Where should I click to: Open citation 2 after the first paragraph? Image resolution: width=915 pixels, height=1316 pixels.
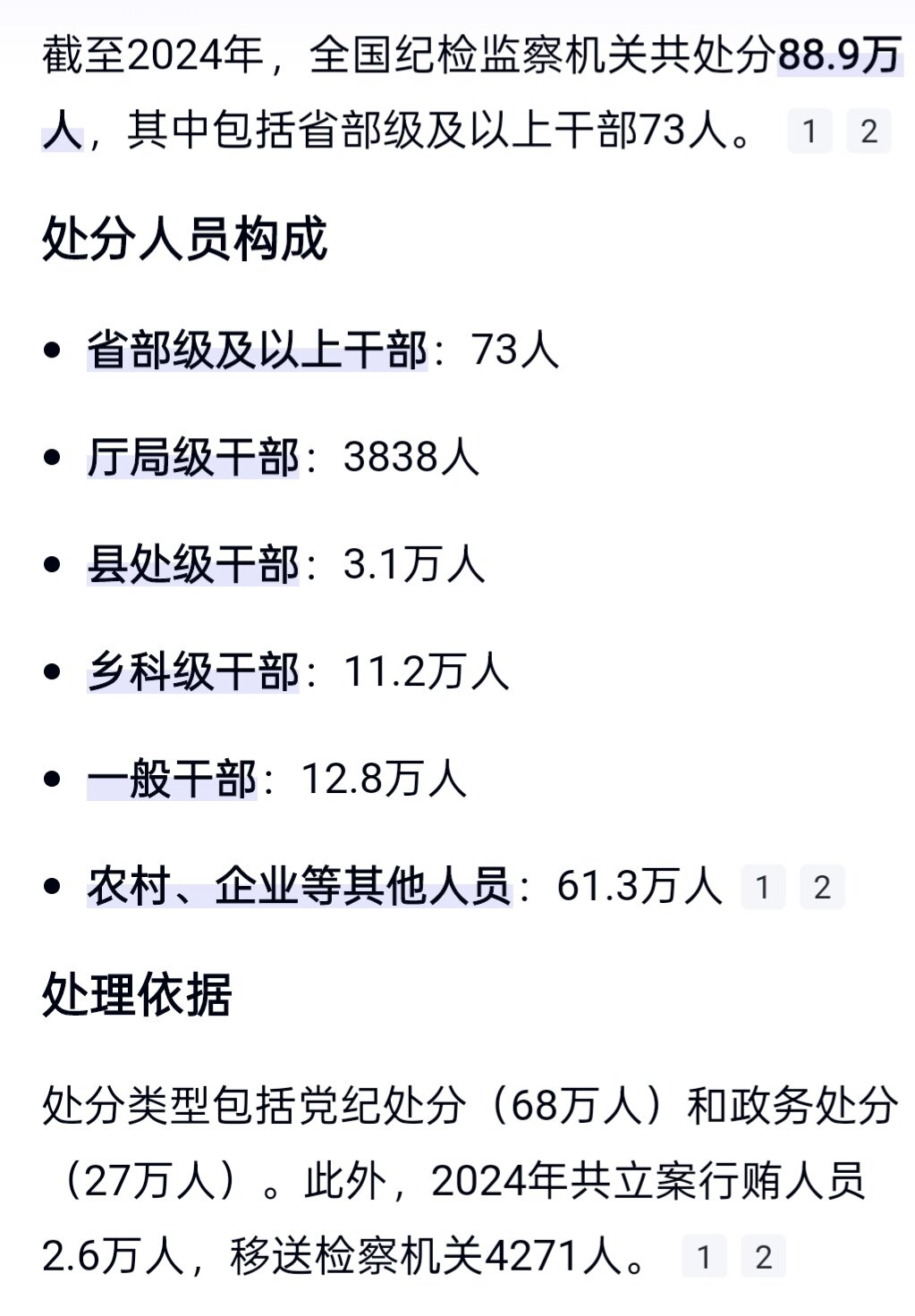pos(868,132)
